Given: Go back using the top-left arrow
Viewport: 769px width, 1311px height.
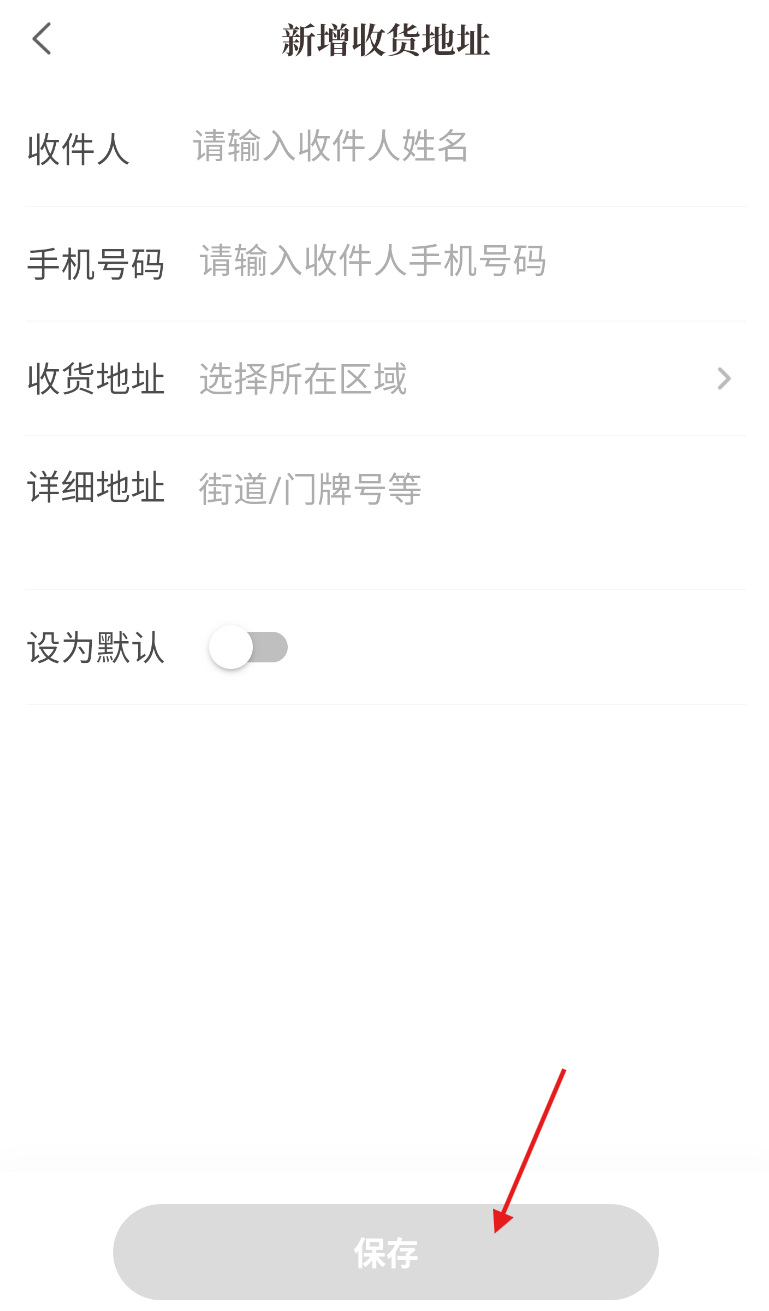Looking at the screenshot, I should tap(41, 39).
